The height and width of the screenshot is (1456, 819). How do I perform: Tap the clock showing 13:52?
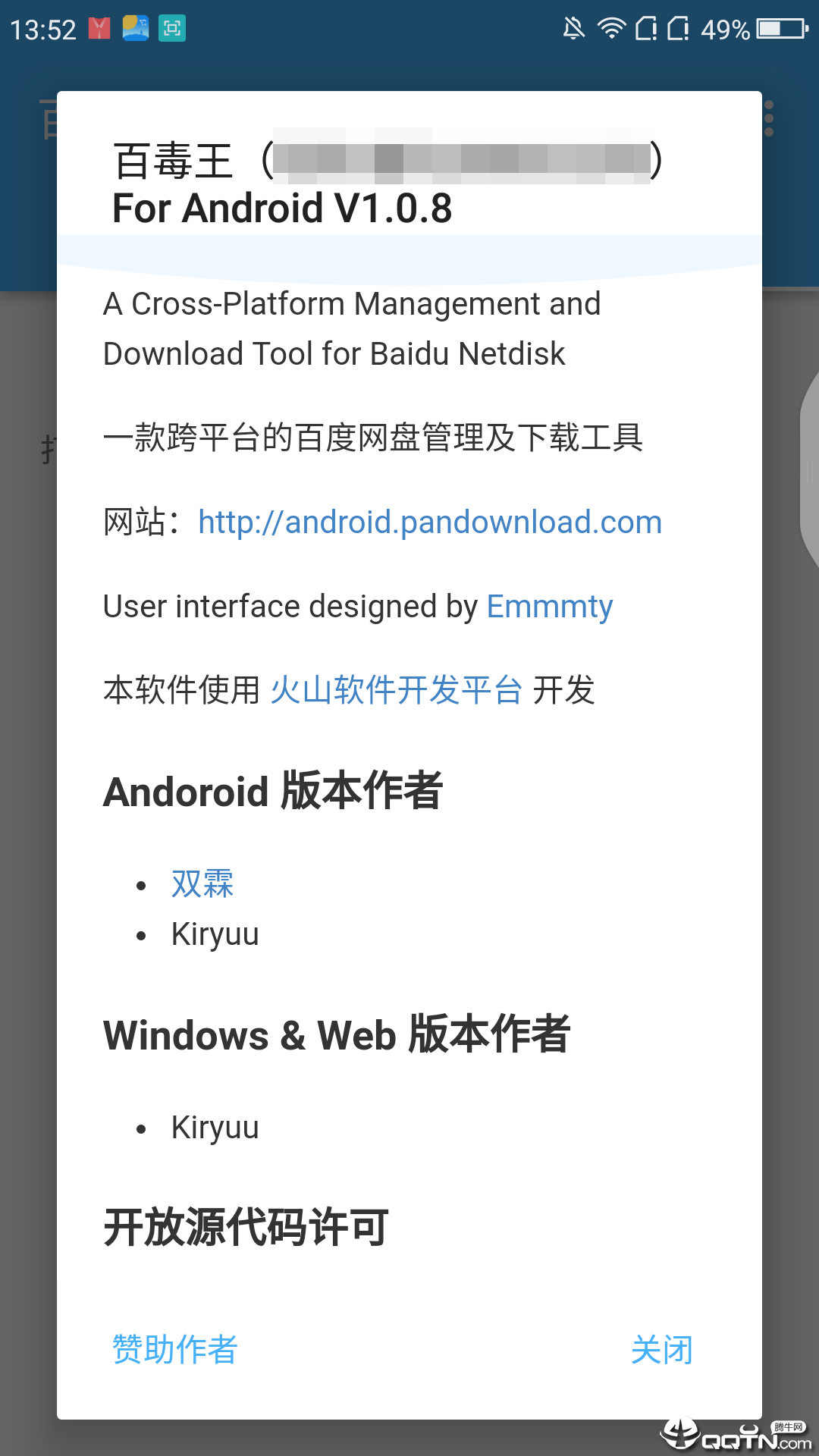click(42, 29)
